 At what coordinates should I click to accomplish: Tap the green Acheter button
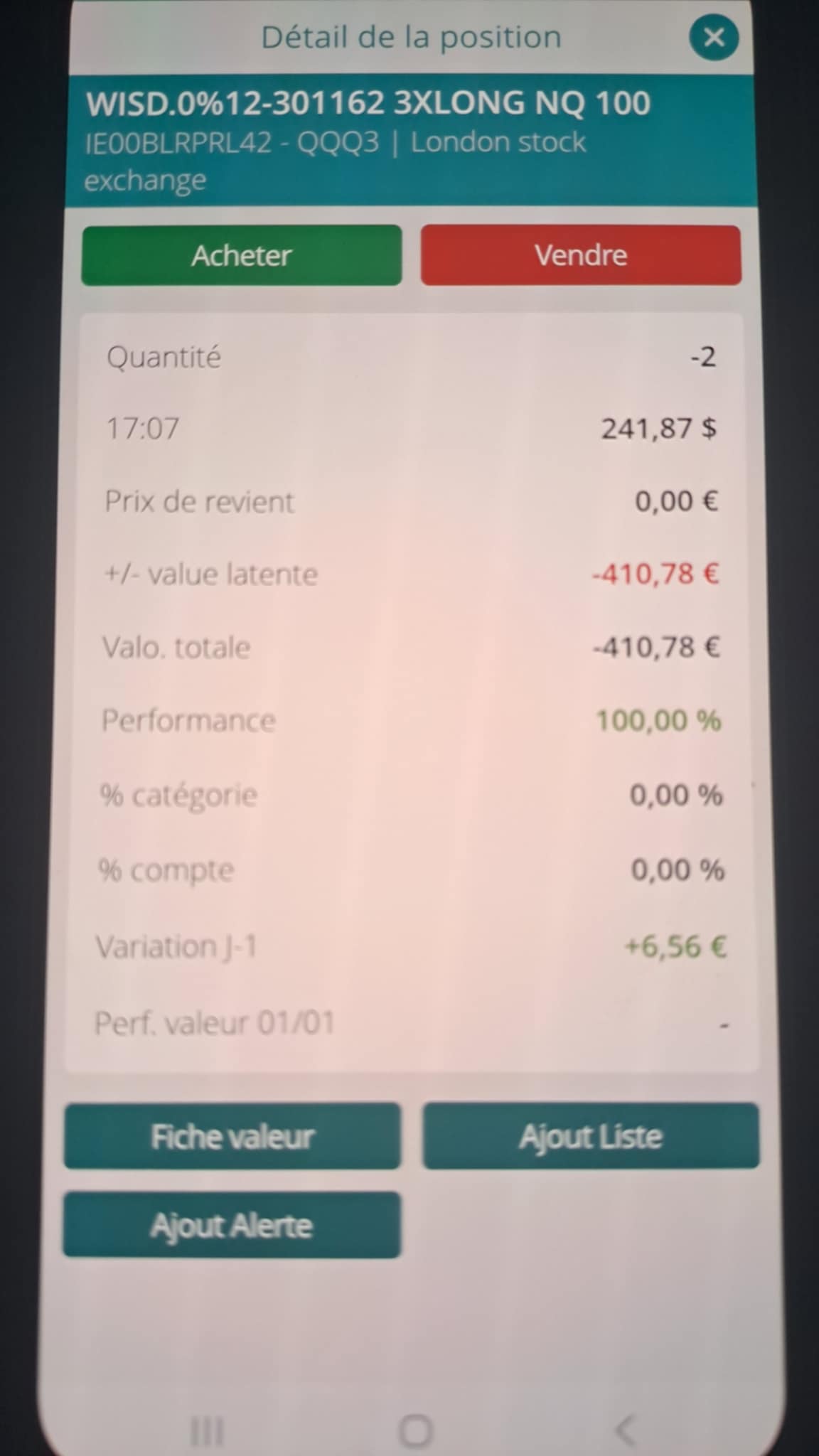click(242, 255)
